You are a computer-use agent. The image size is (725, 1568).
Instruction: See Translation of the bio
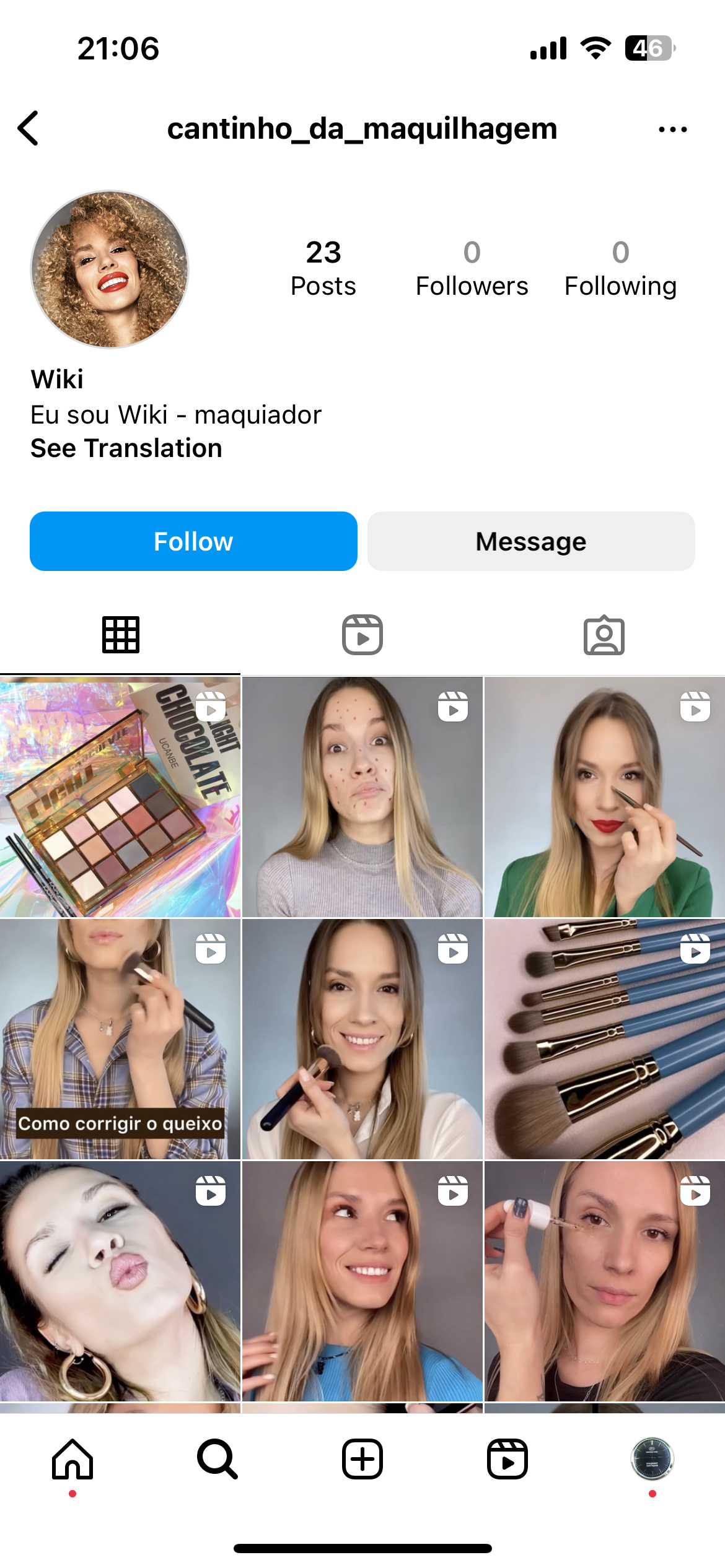pos(126,448)
